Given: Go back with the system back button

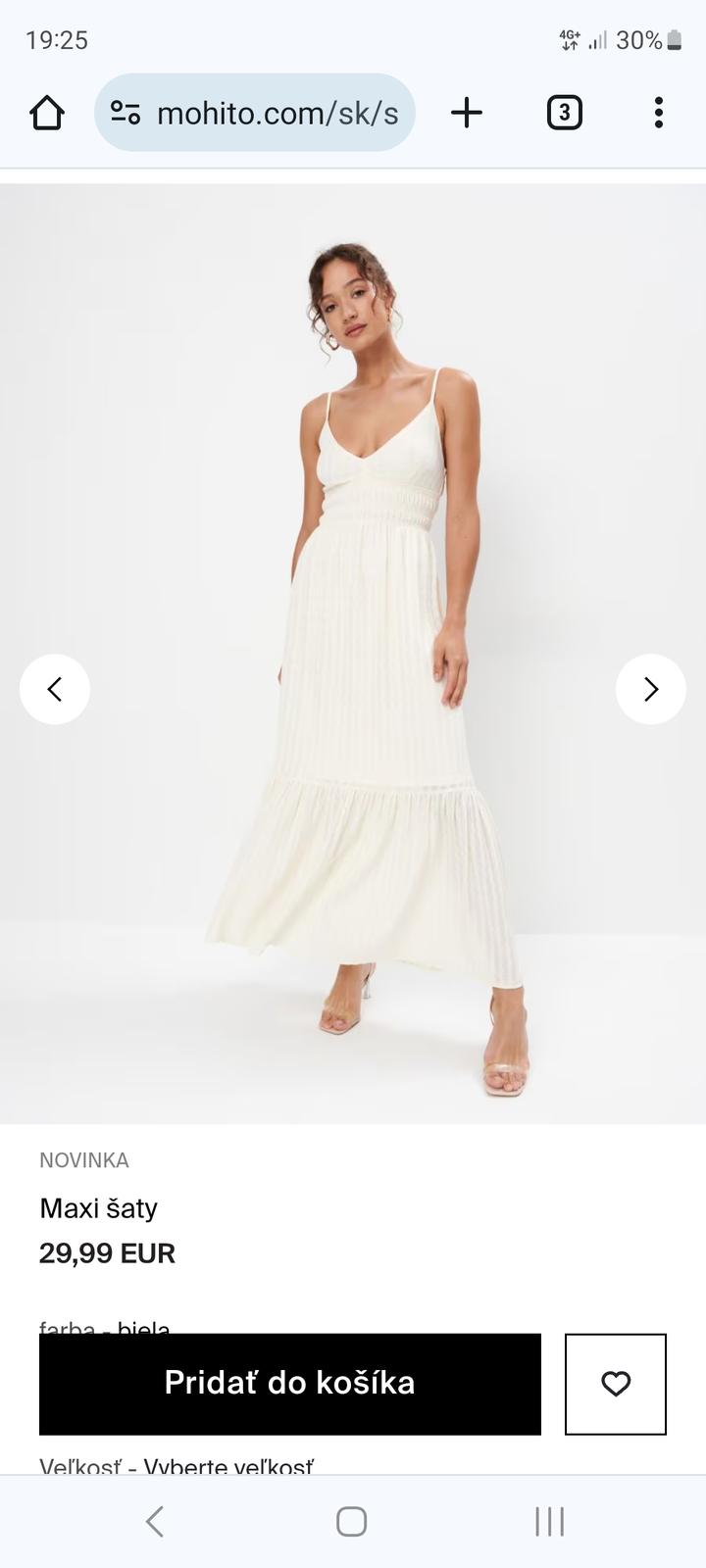Looking at the screenshot, I should pos(155,1521).
